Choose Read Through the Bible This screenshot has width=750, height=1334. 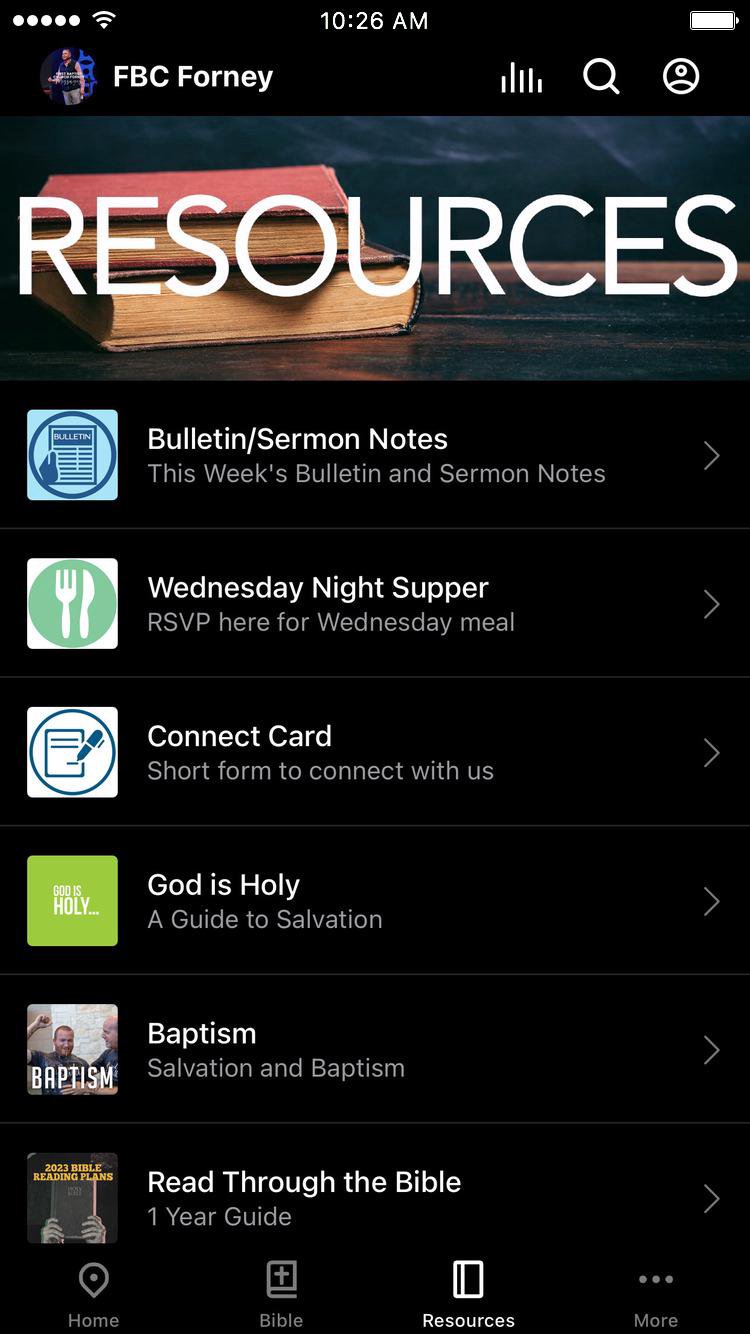pos(375,1197)
